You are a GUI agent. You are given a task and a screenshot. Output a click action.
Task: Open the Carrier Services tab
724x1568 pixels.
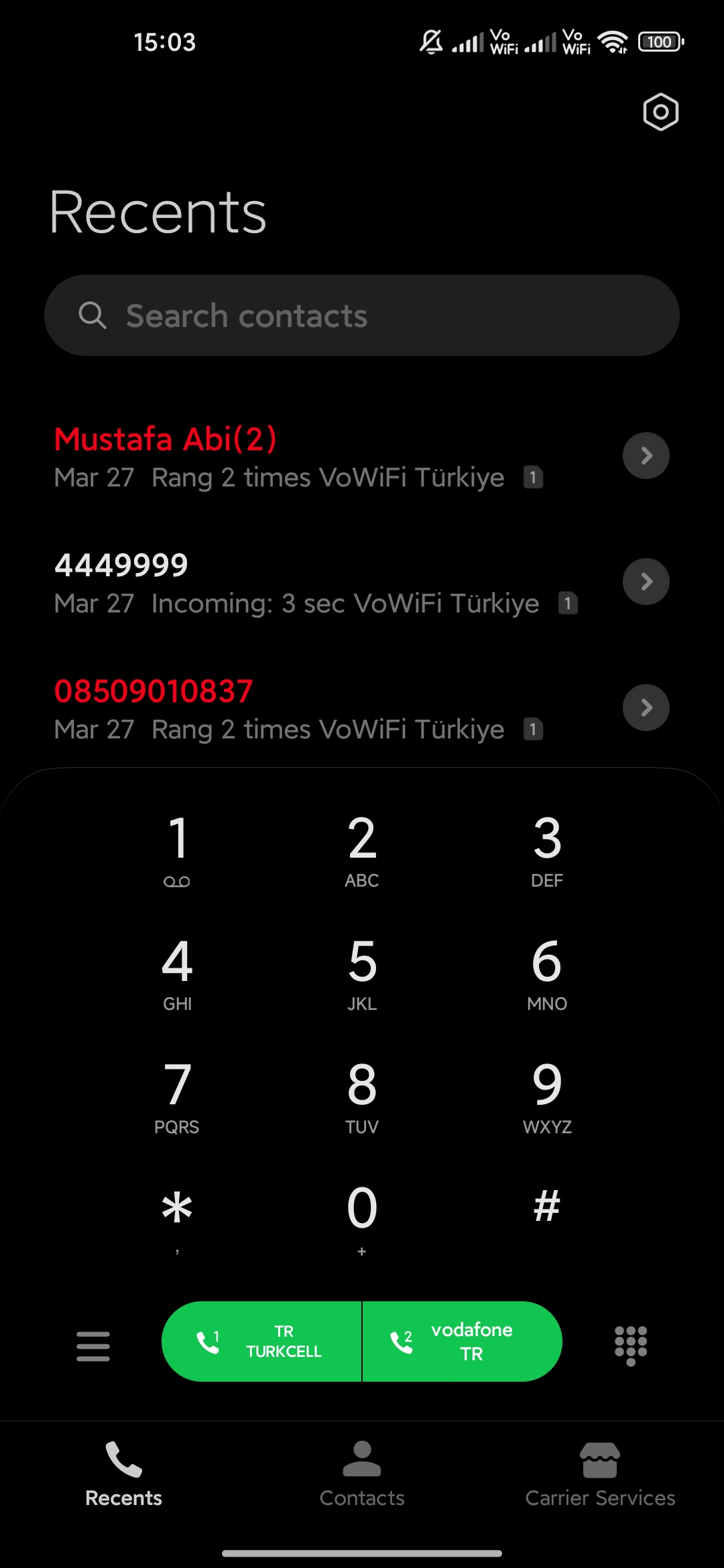tap(599, 1474)
